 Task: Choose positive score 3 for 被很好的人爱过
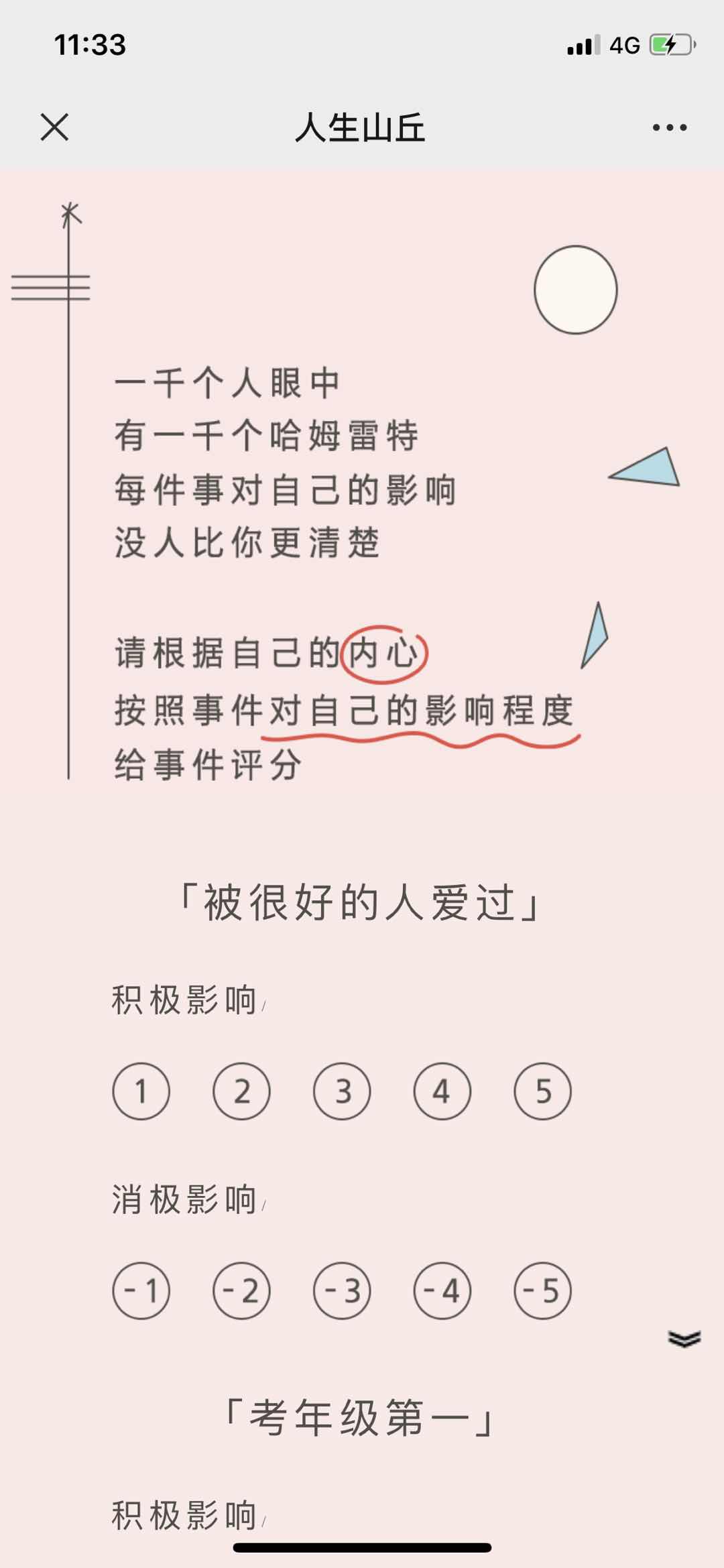click(x=342, y=1091)
